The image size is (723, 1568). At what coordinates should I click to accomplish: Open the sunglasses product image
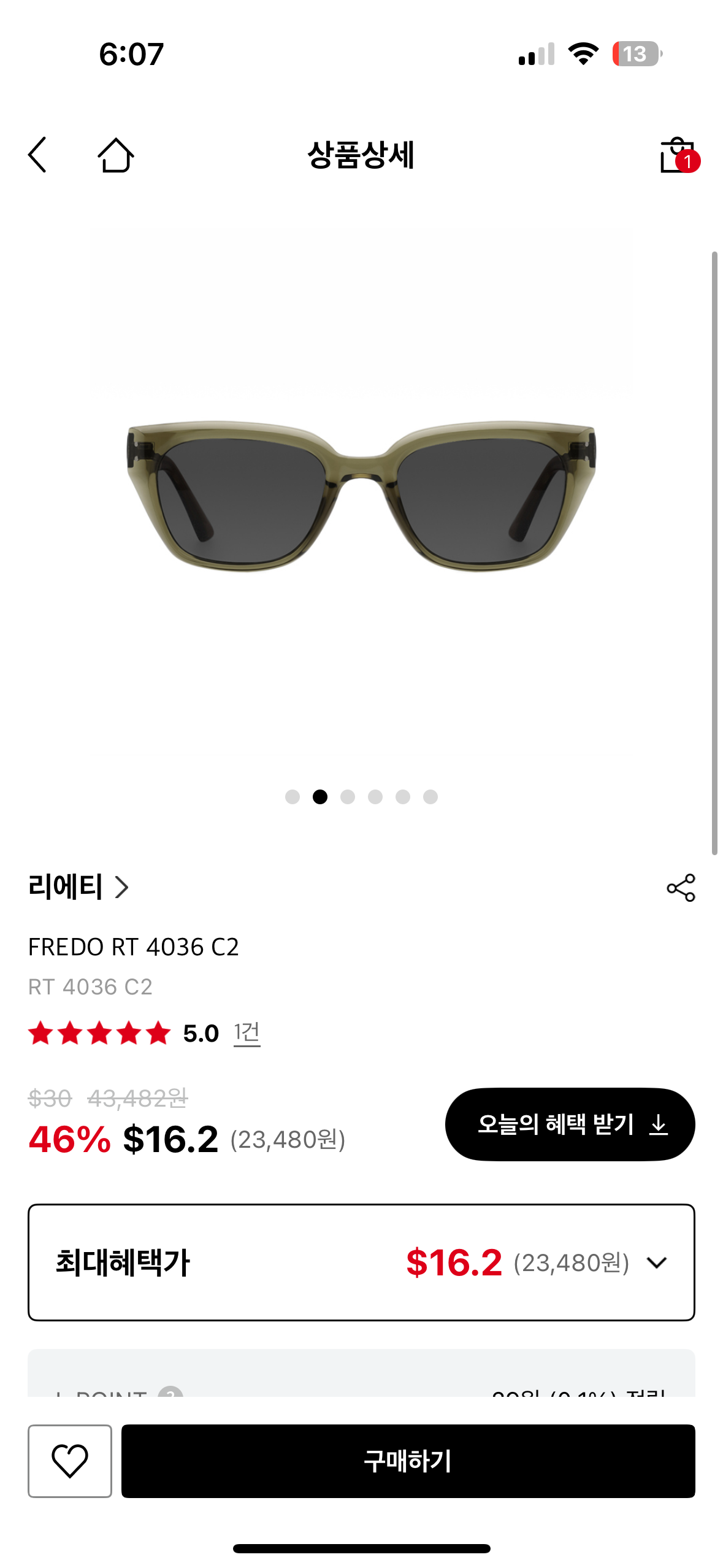pos(361,496)
